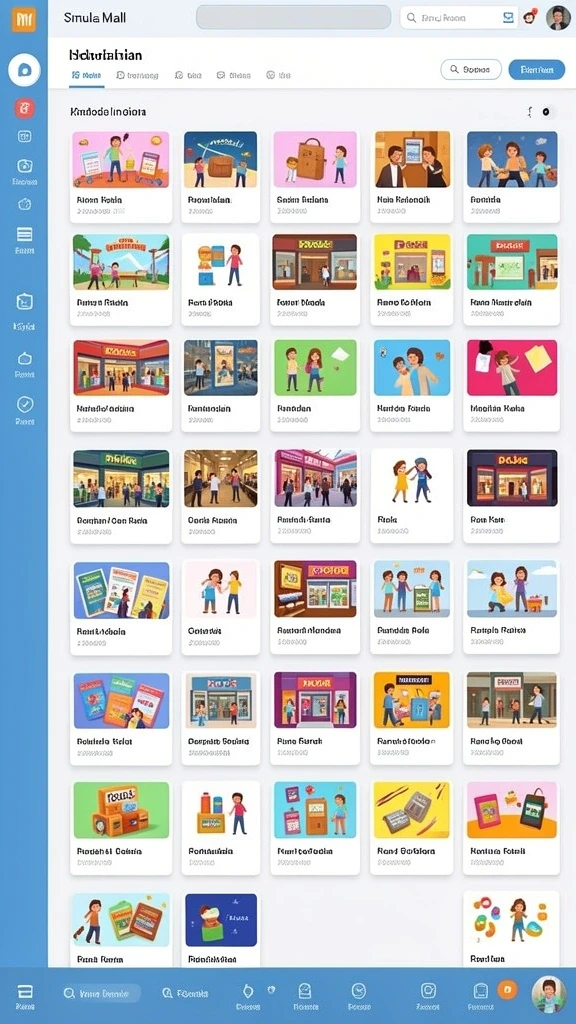
Task: Open the card with two men viewing a tablet
Action: click(411, 176)
